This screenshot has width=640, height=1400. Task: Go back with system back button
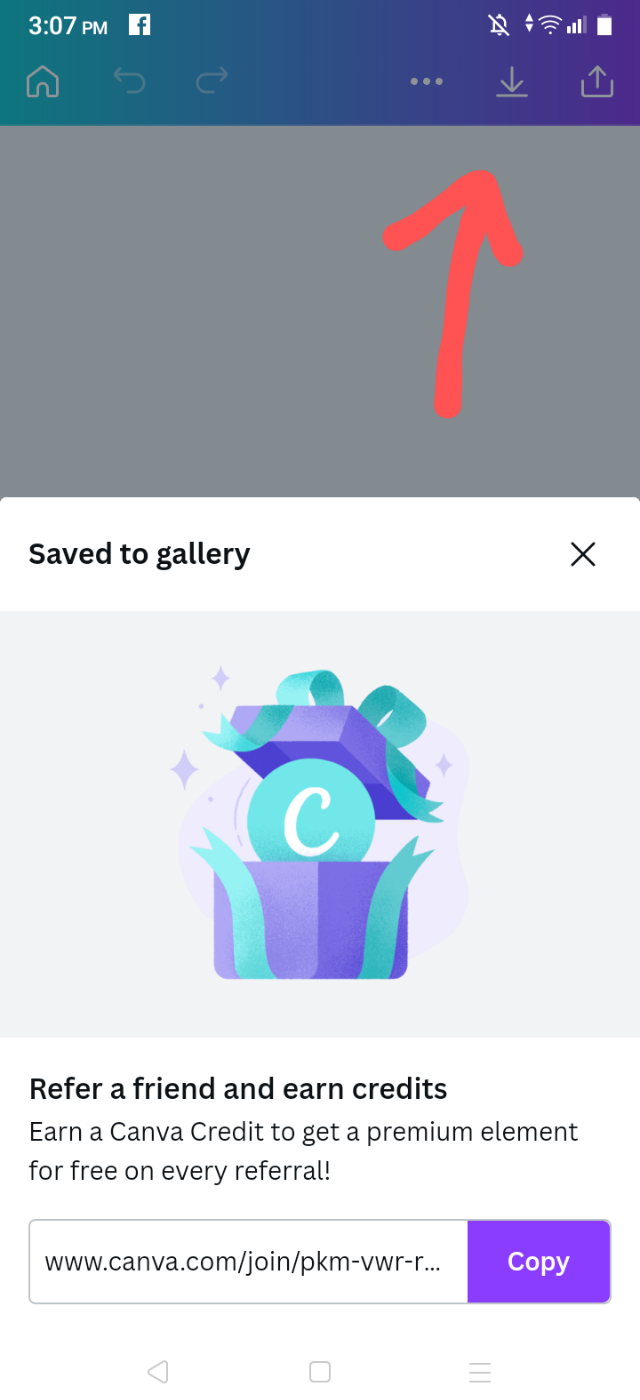tap(158, 1371)
